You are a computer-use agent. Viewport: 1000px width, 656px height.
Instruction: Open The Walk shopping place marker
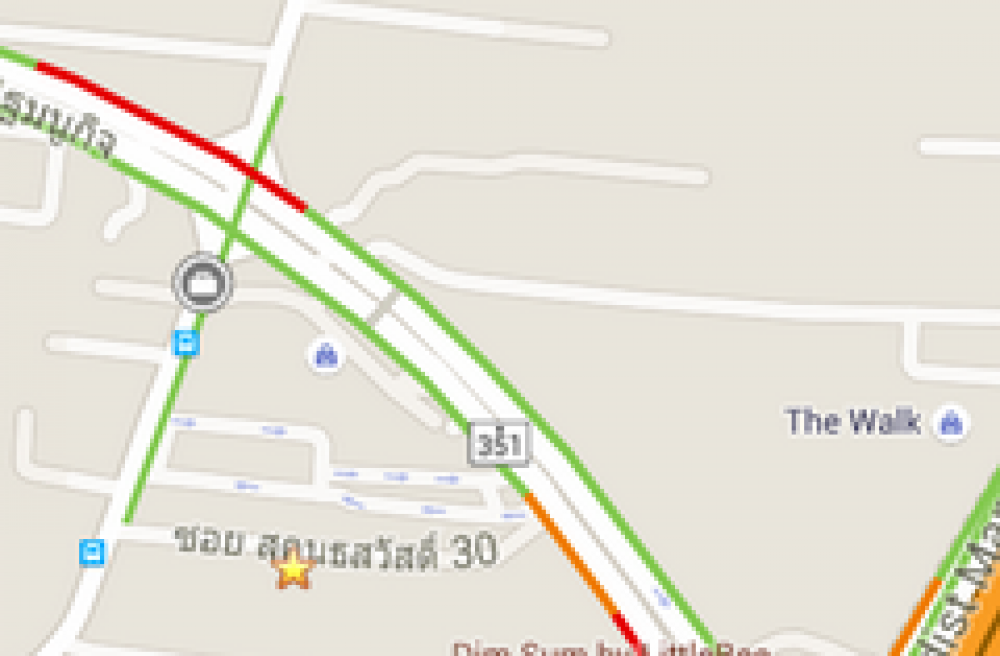[951, 423]
